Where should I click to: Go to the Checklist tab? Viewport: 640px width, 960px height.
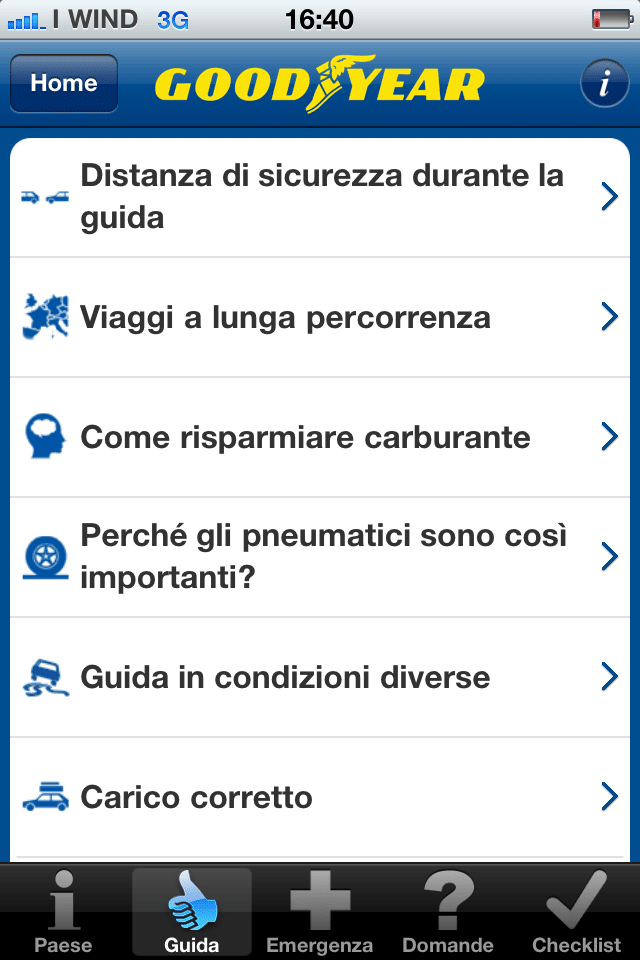coord(576,912)
